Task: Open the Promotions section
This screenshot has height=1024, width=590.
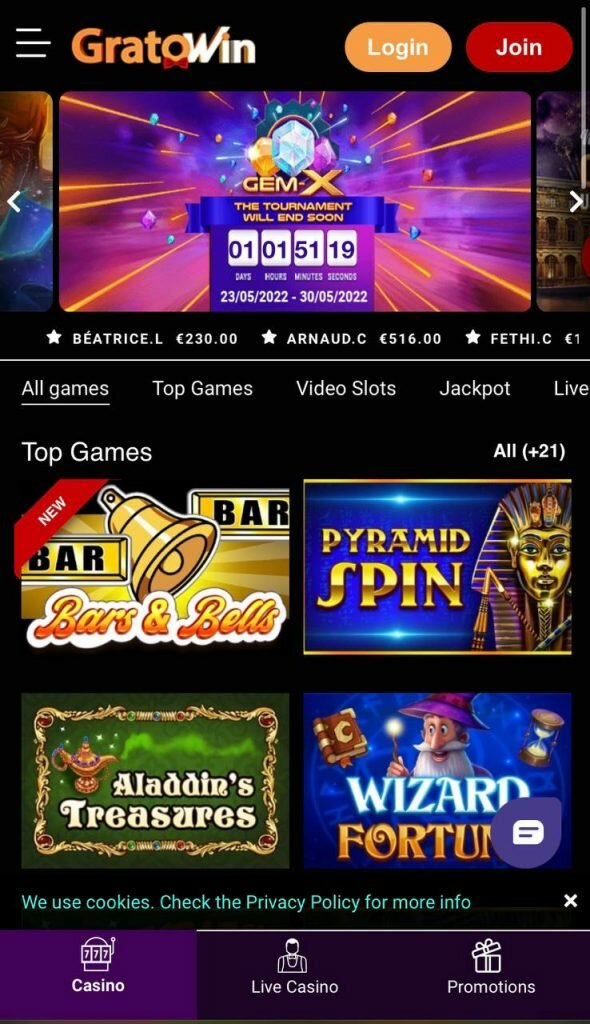Action: click(491, 967)
